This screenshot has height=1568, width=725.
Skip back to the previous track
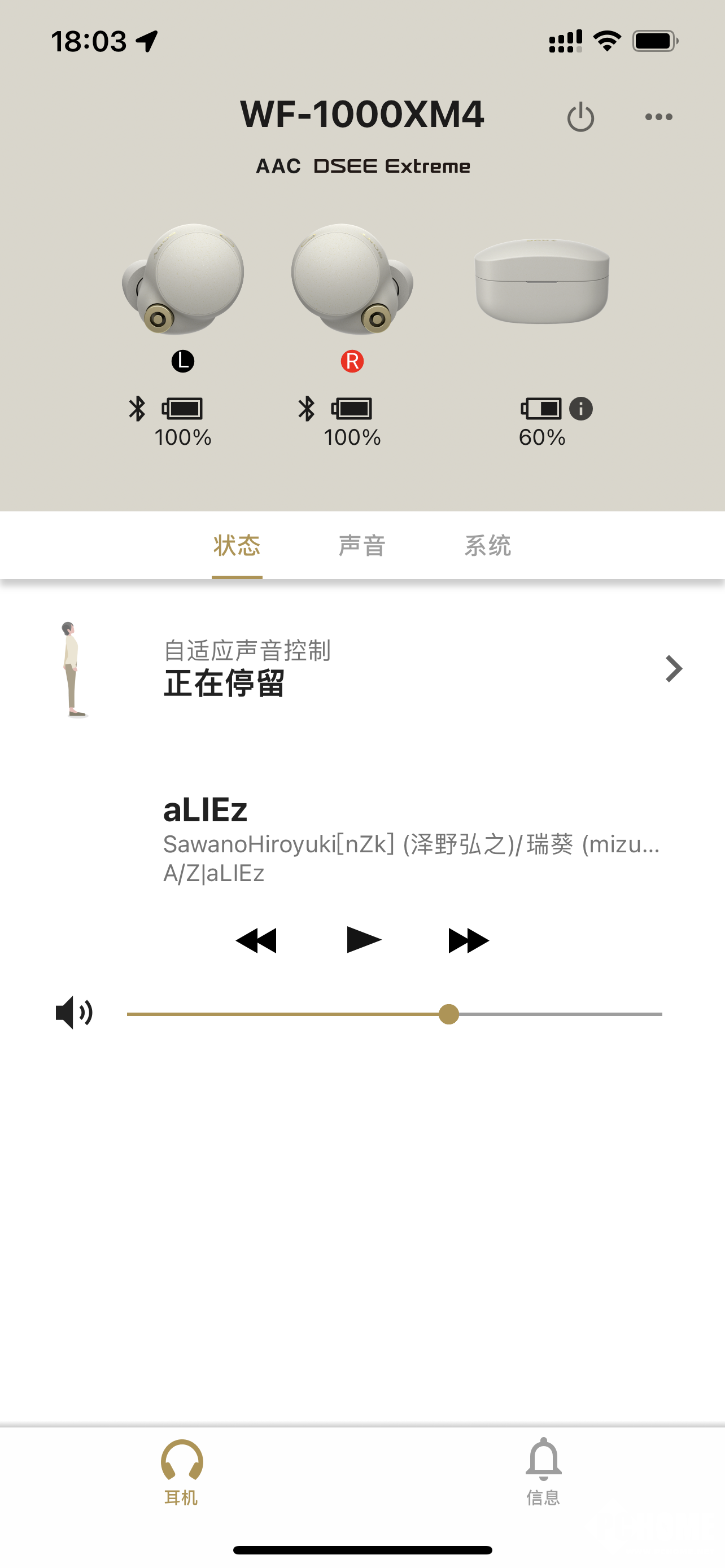click(x=256, y=940)
